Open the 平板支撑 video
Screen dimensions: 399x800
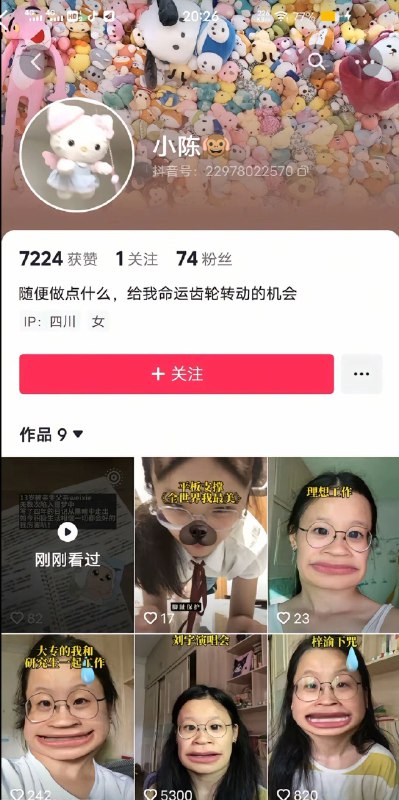[201, 544]
